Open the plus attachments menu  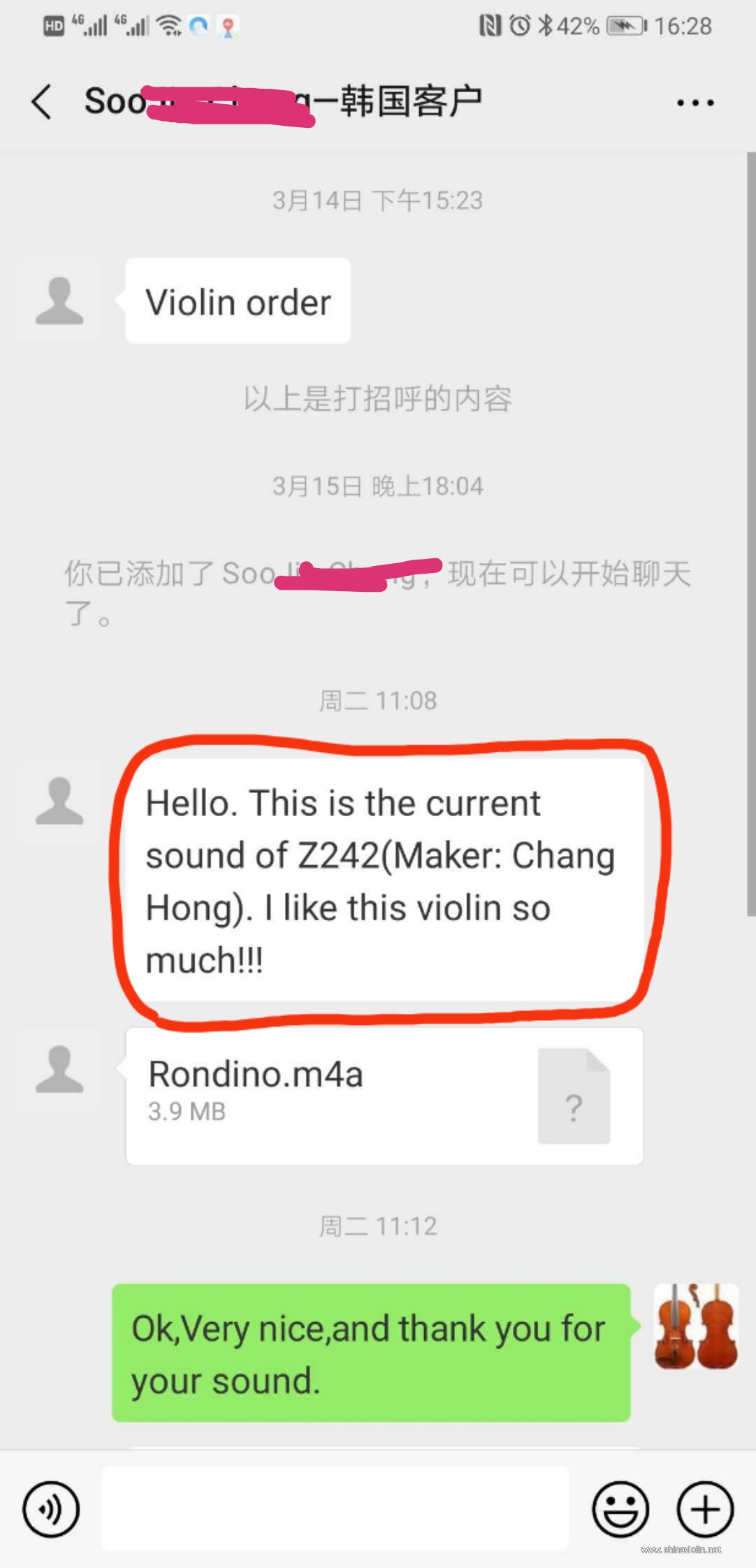pyautogui.click(x=705, y=1509)
